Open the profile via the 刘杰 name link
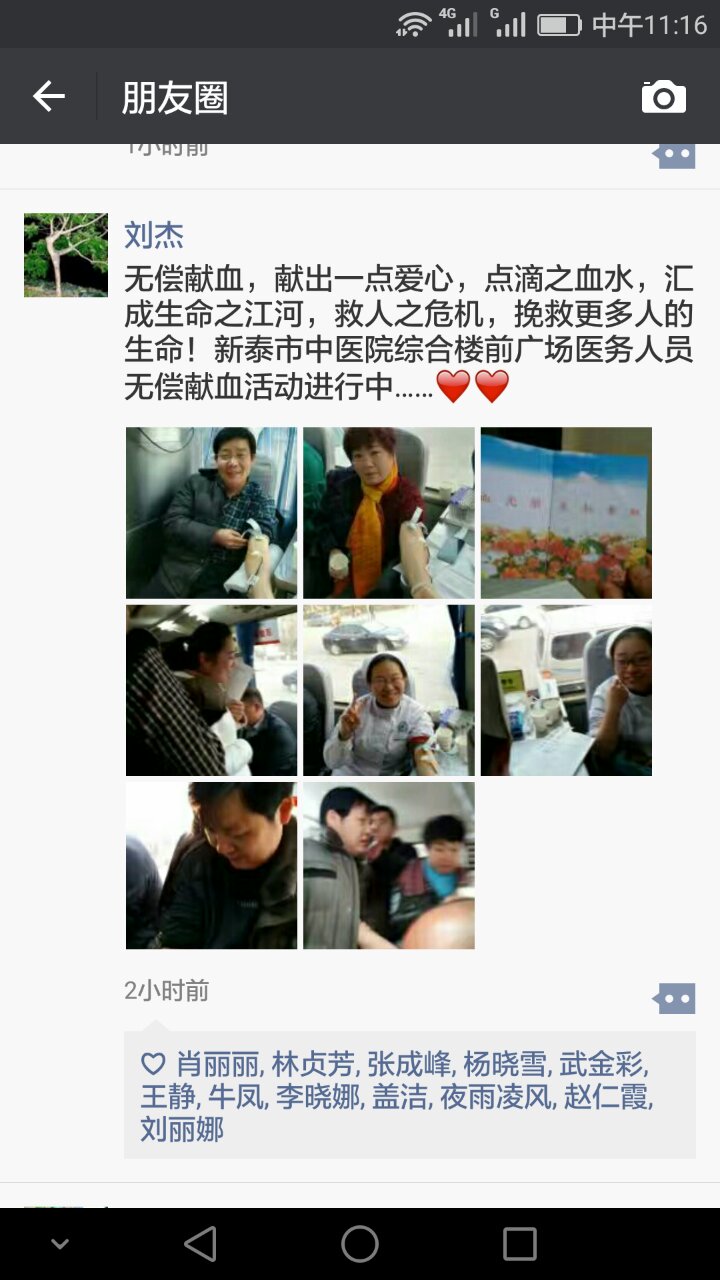The image size is (720, 1280). coord(154,236)
